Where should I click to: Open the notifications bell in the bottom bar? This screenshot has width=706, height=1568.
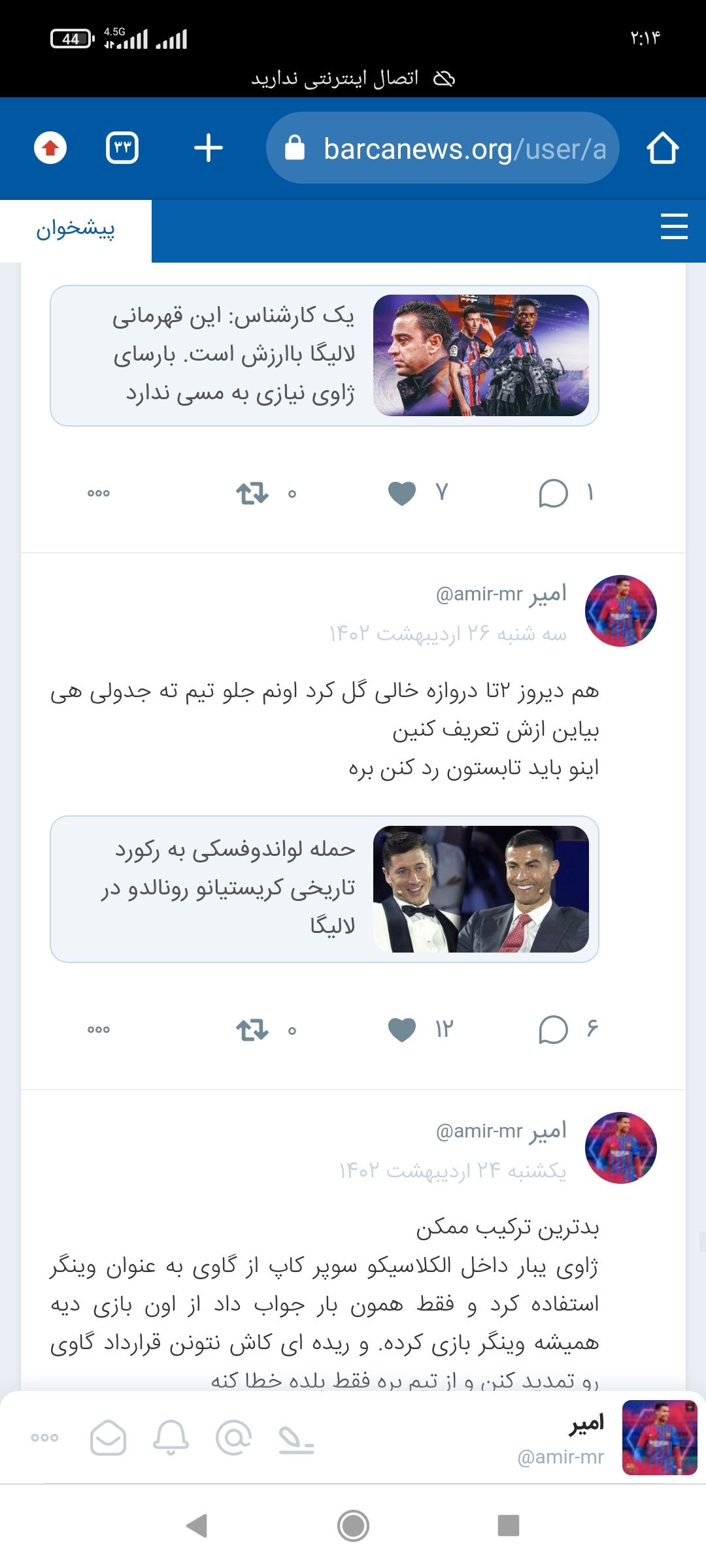[171, 1438]
